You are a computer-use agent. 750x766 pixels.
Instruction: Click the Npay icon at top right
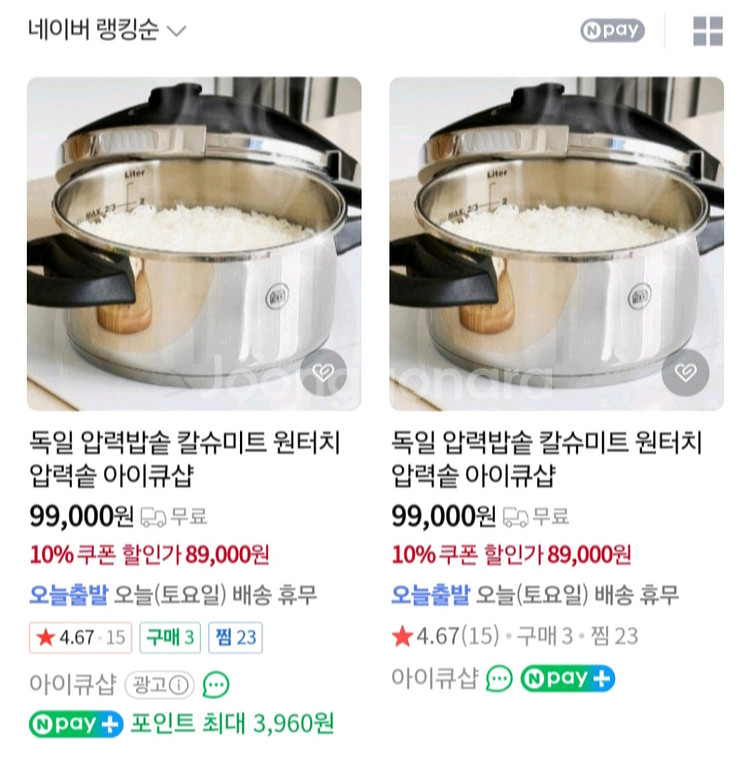(612, 31)
